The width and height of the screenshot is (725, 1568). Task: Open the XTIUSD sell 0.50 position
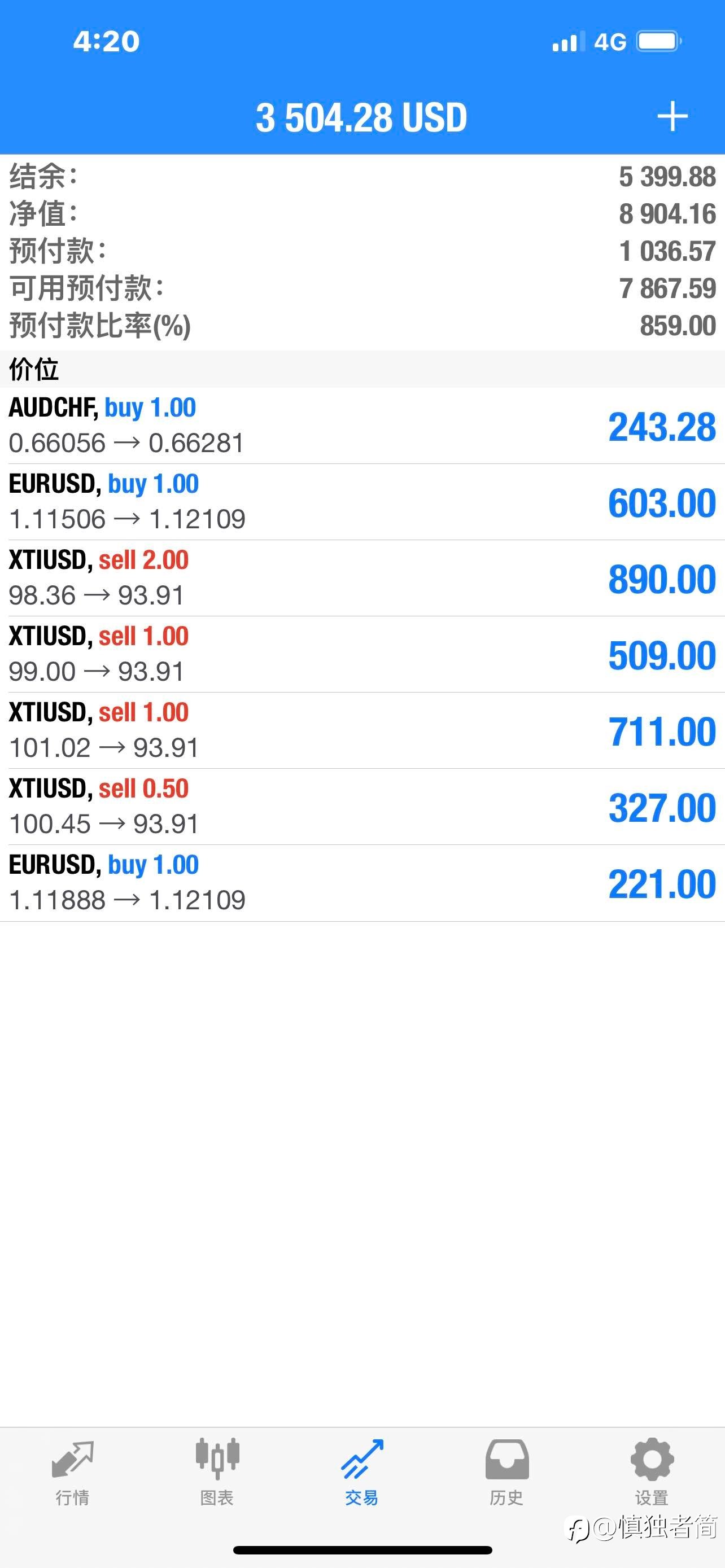click(362, 806)
